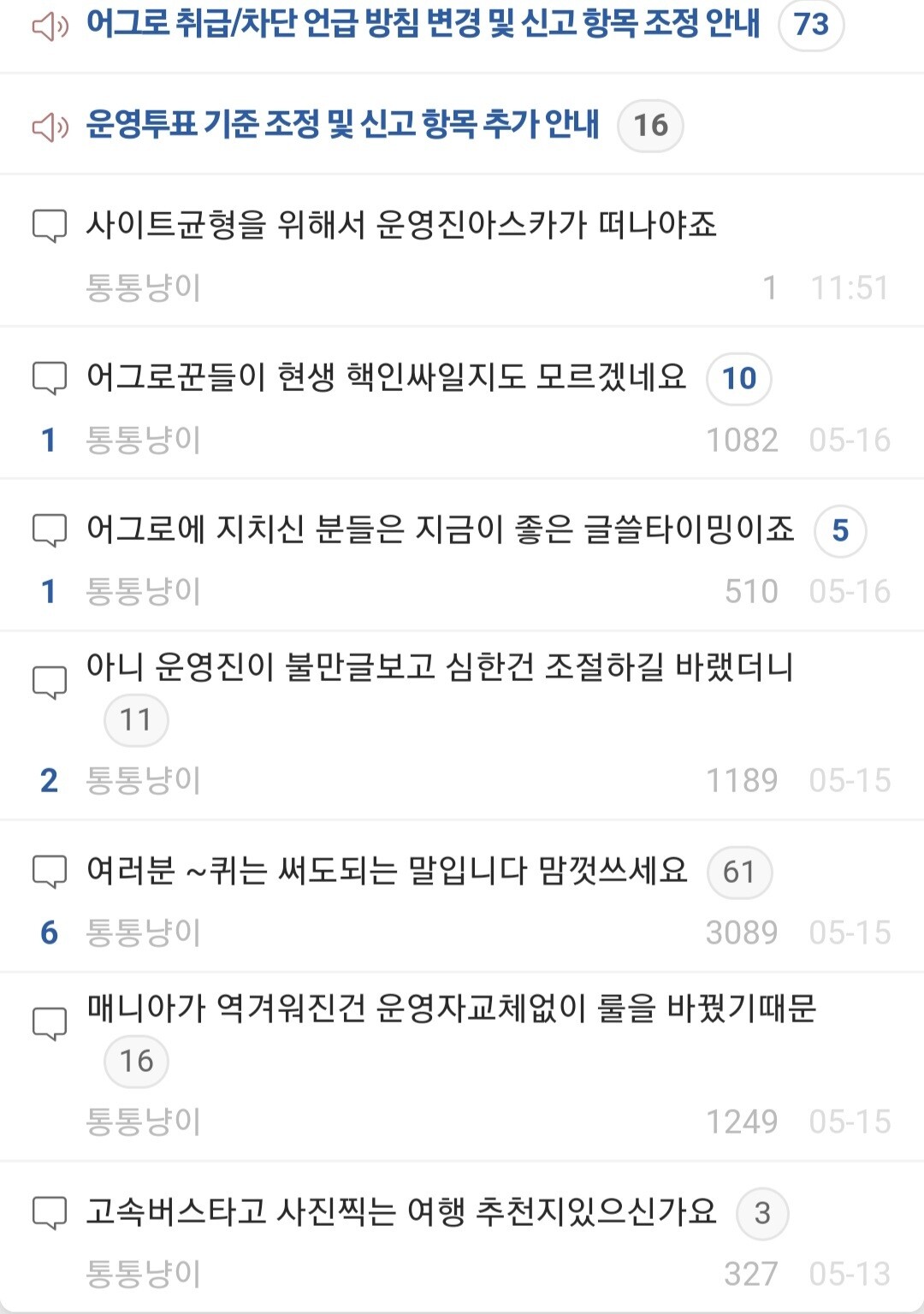View the 16 comments on the 운영투표 notice

[x=650, y=126]
